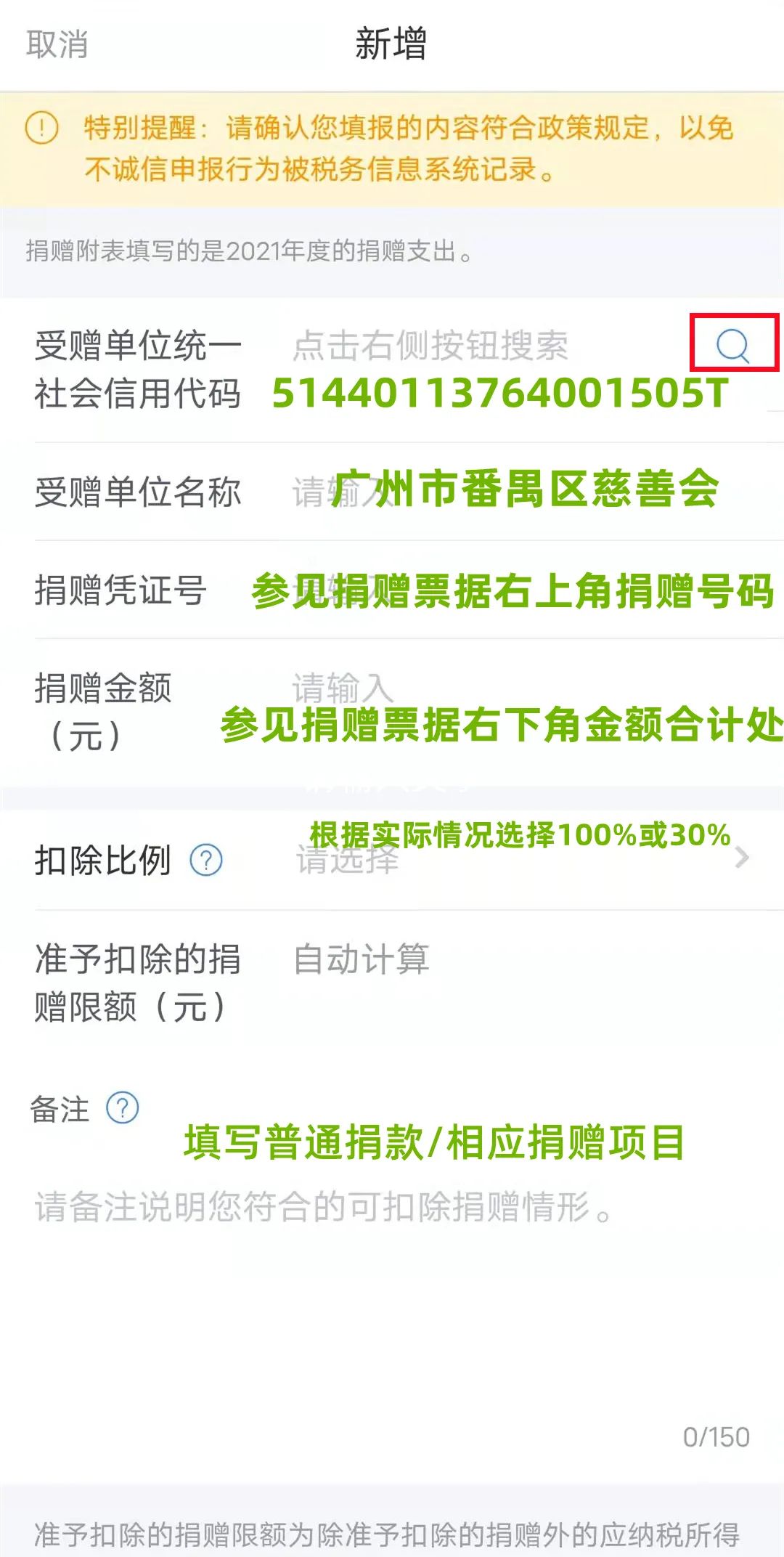Open the help icon beside 备注
Viewport: 784px width, 1557px height.
click(123, 1108)
